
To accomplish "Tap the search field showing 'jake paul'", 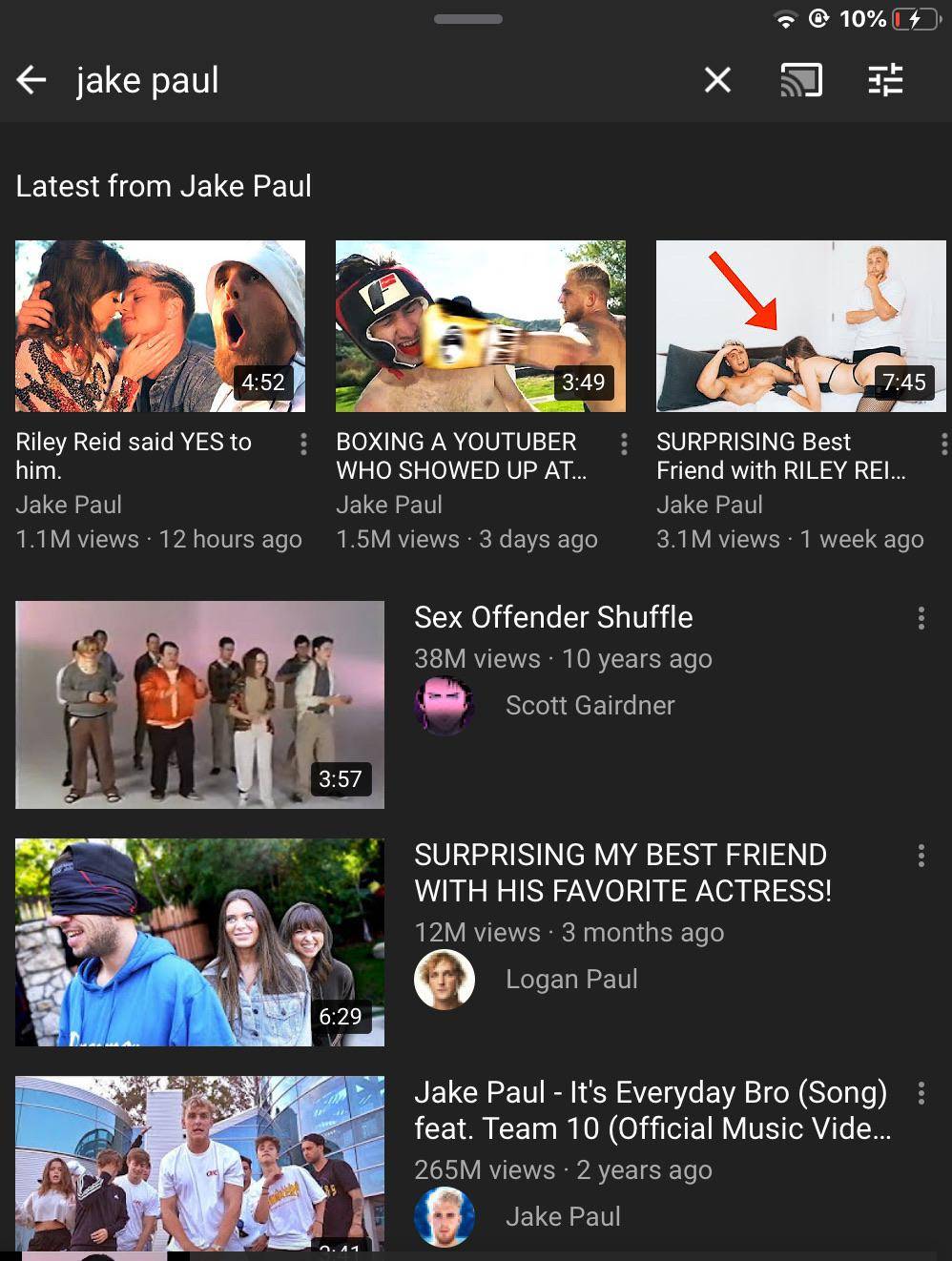I will click(x=148, y=80).
